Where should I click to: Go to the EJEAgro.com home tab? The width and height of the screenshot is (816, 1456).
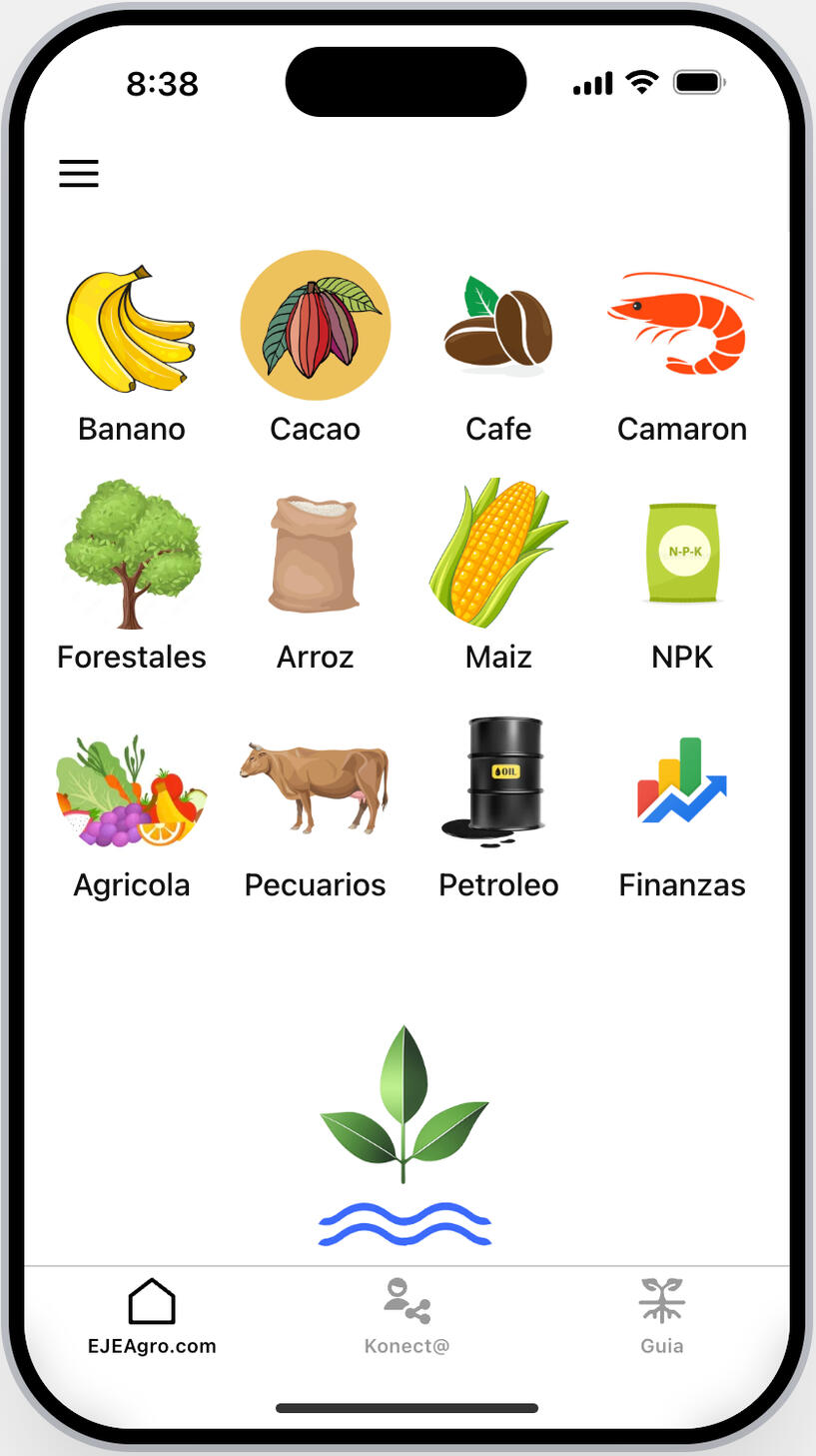click(x=152, y=1315)
